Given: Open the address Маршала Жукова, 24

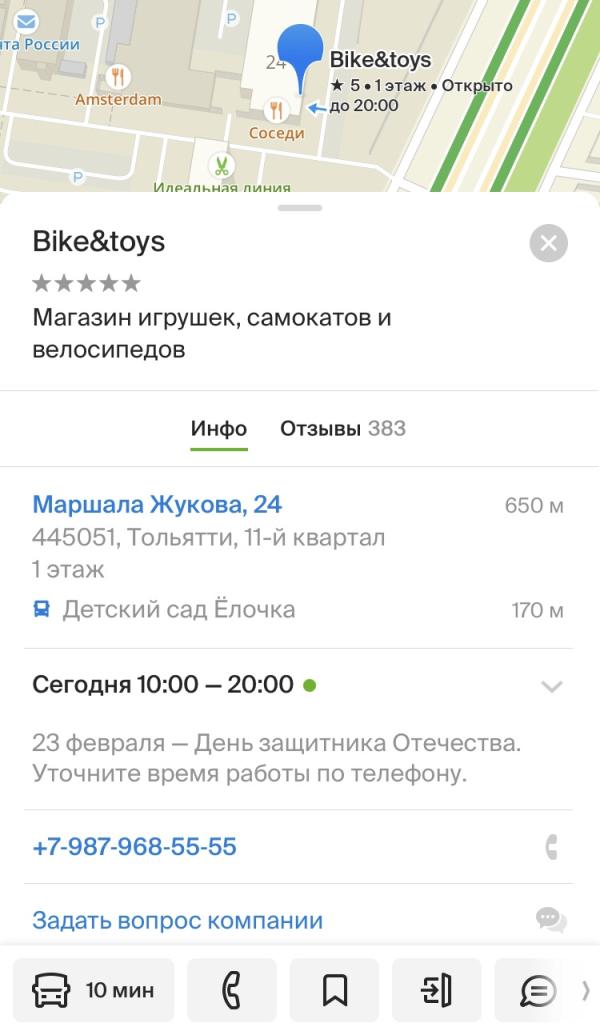Looking at the screenshot, I should coord(157,504).
